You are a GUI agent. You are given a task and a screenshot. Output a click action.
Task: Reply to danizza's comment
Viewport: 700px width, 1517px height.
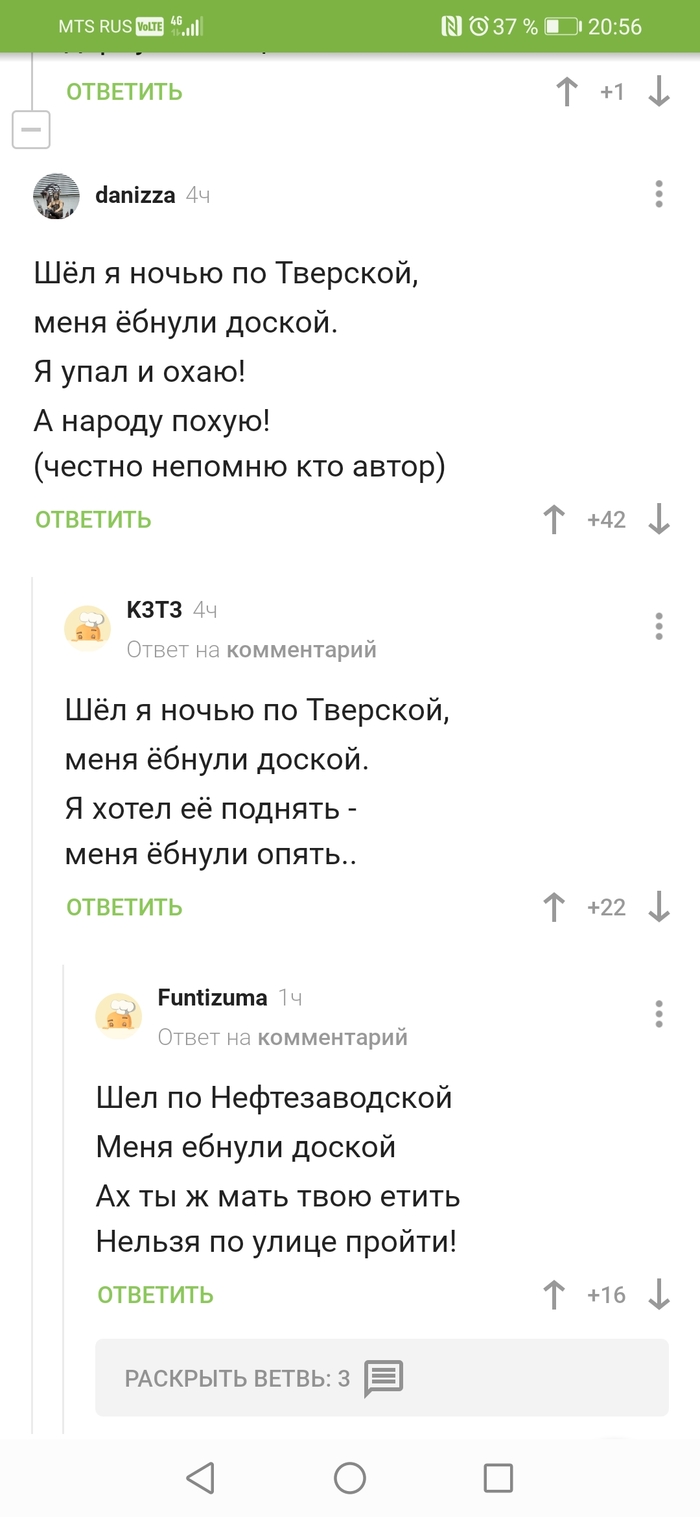[93, 519]
